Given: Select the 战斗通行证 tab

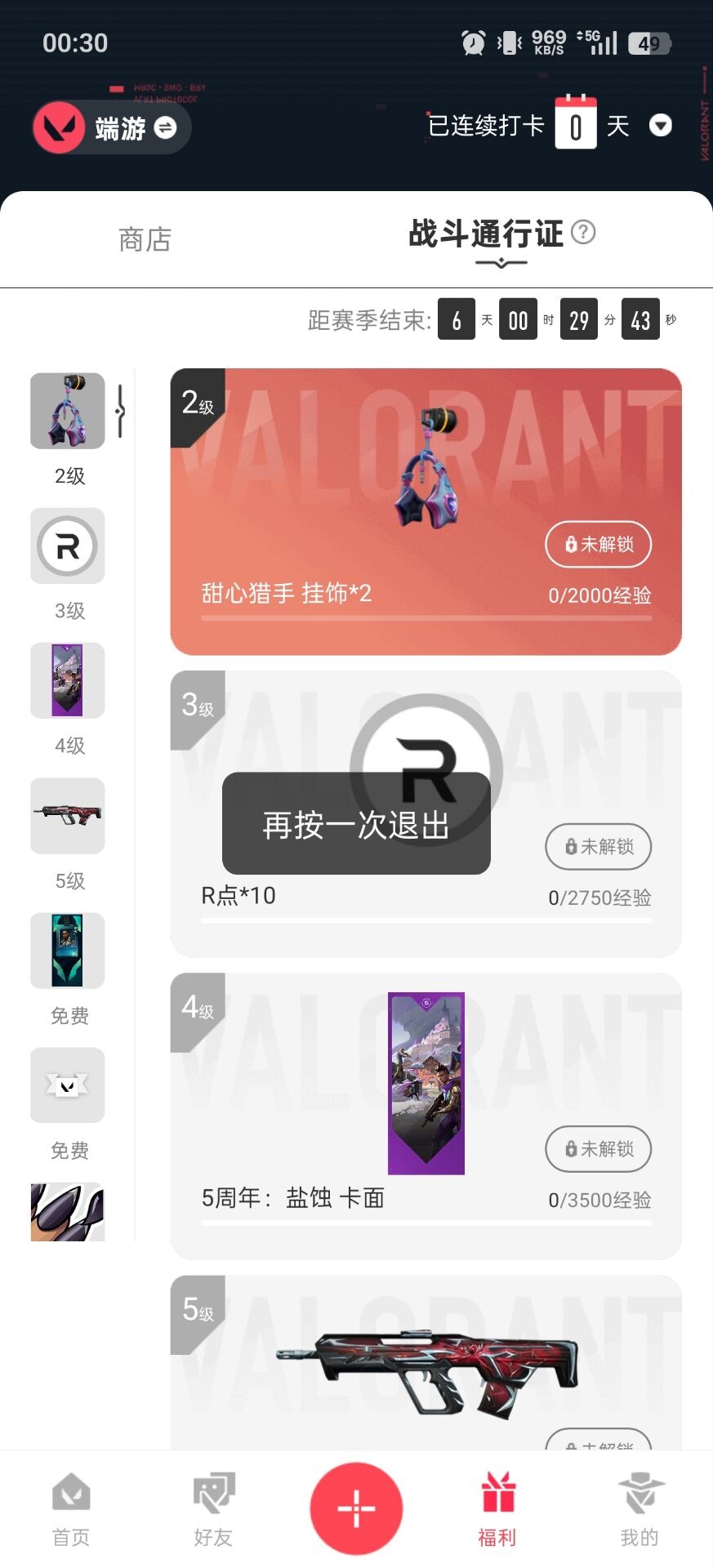Looking at the screenshot, I should coord(484,235).
